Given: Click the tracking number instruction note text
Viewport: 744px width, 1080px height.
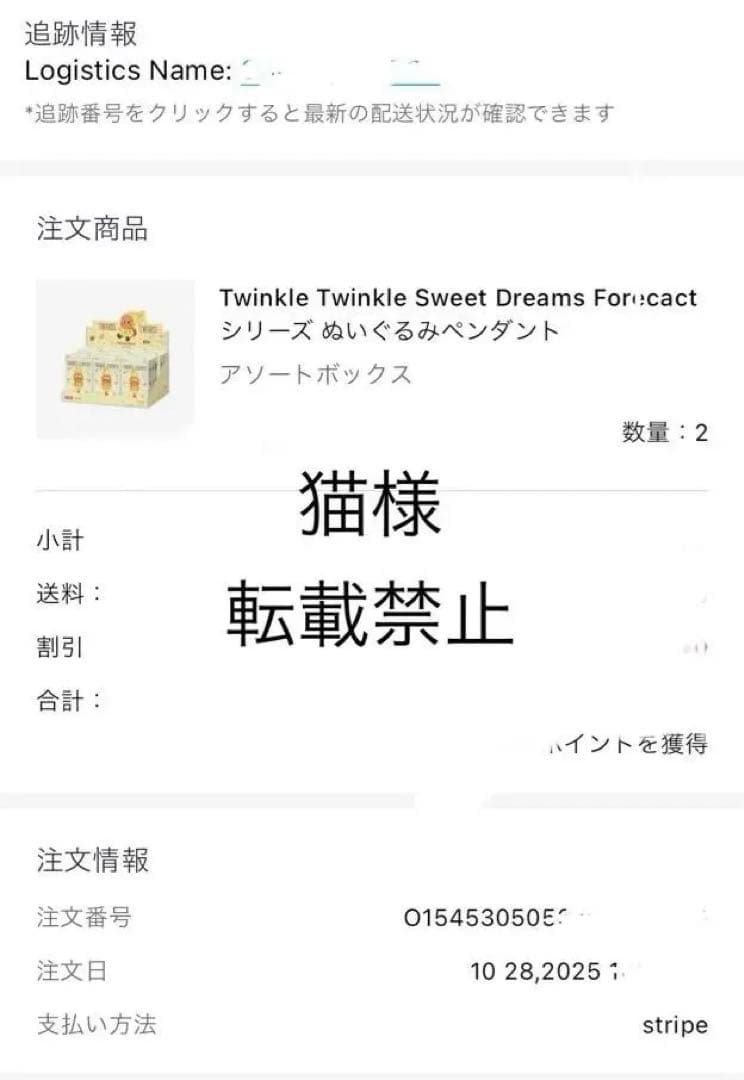Looking at the screenshot, I should click(320, 114).
